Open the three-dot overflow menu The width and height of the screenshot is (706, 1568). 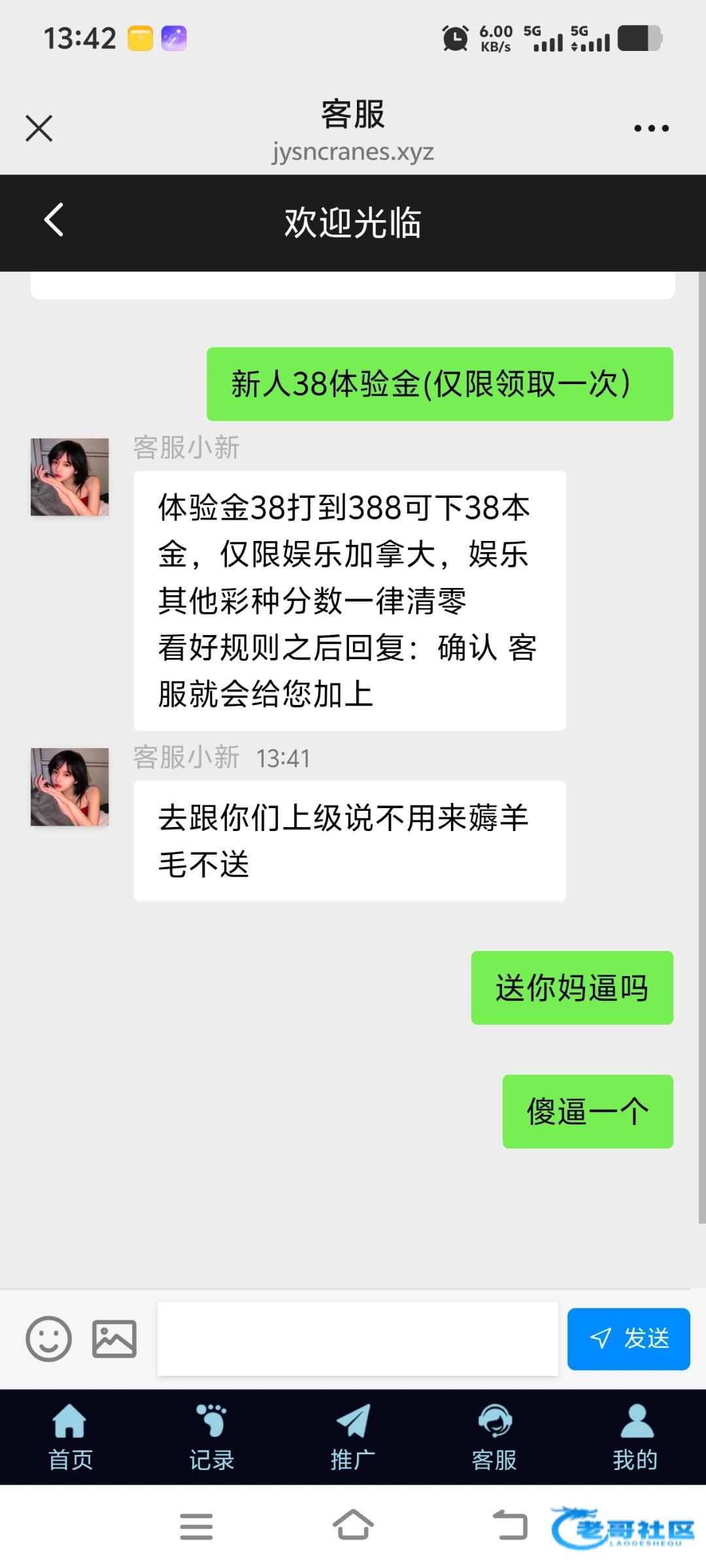[x=651, y=128]
